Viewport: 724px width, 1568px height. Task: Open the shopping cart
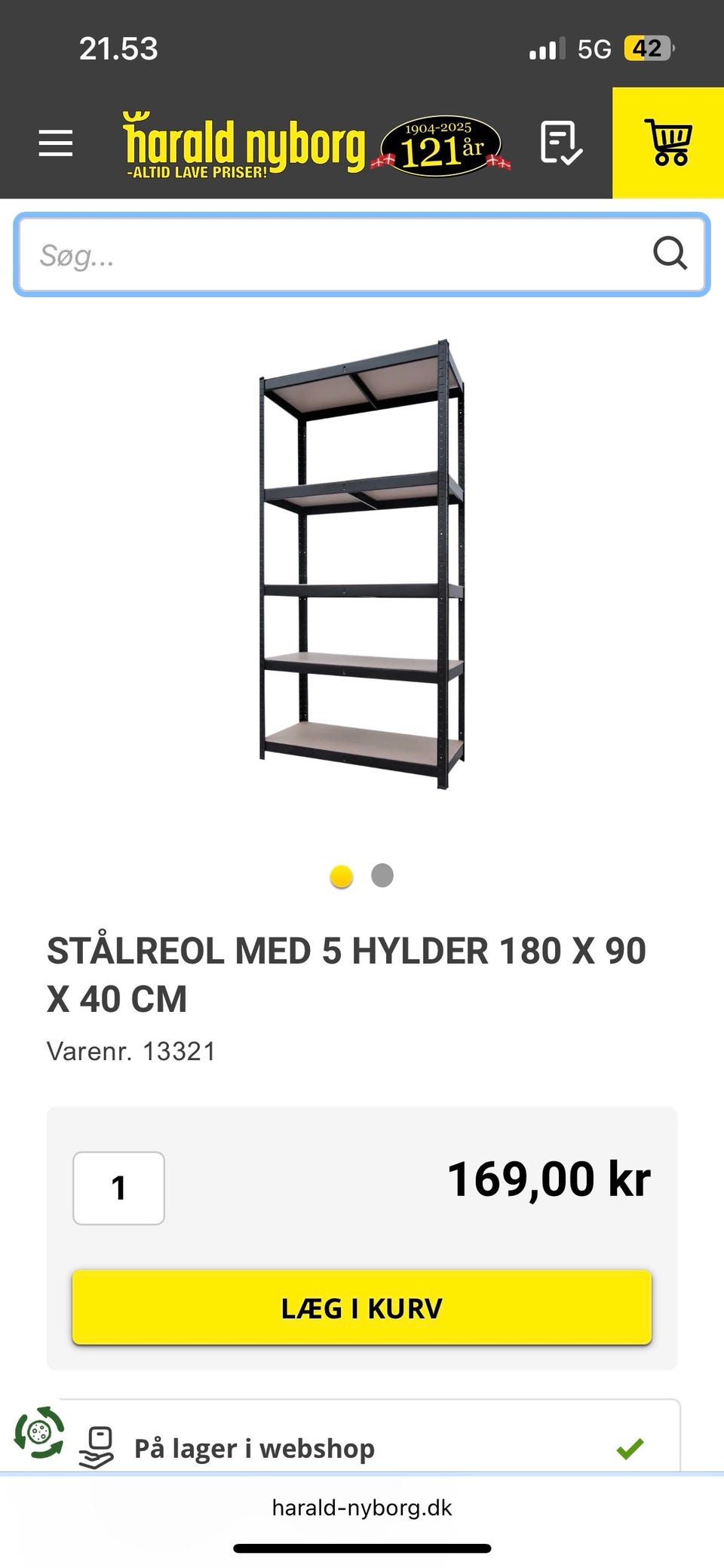pyautogui.click(x=670, y=140)
